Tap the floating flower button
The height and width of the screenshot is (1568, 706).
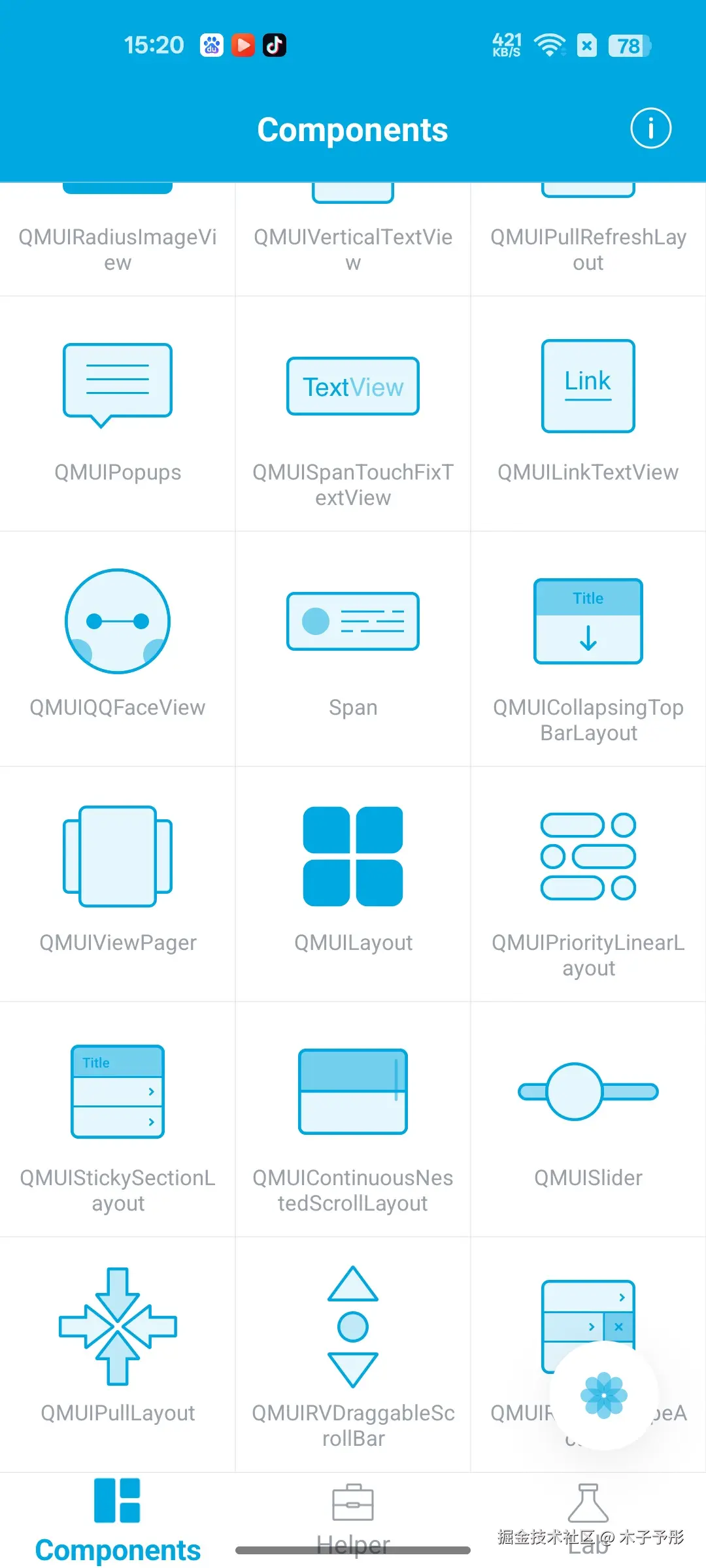pyautogui.click(x=603, y=1395)
